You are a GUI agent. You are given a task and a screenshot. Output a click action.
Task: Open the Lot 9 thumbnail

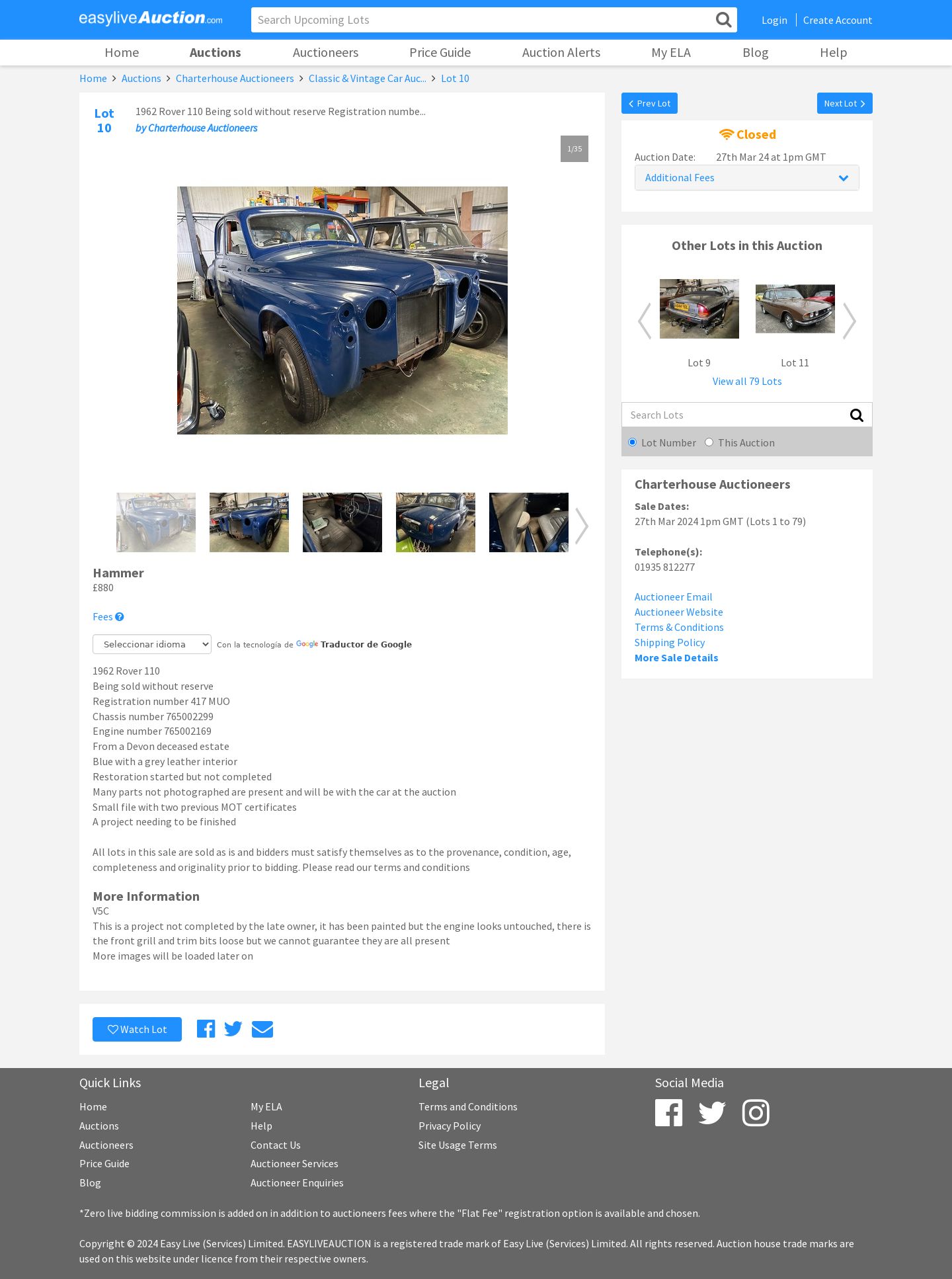click(x=699, y=309)
